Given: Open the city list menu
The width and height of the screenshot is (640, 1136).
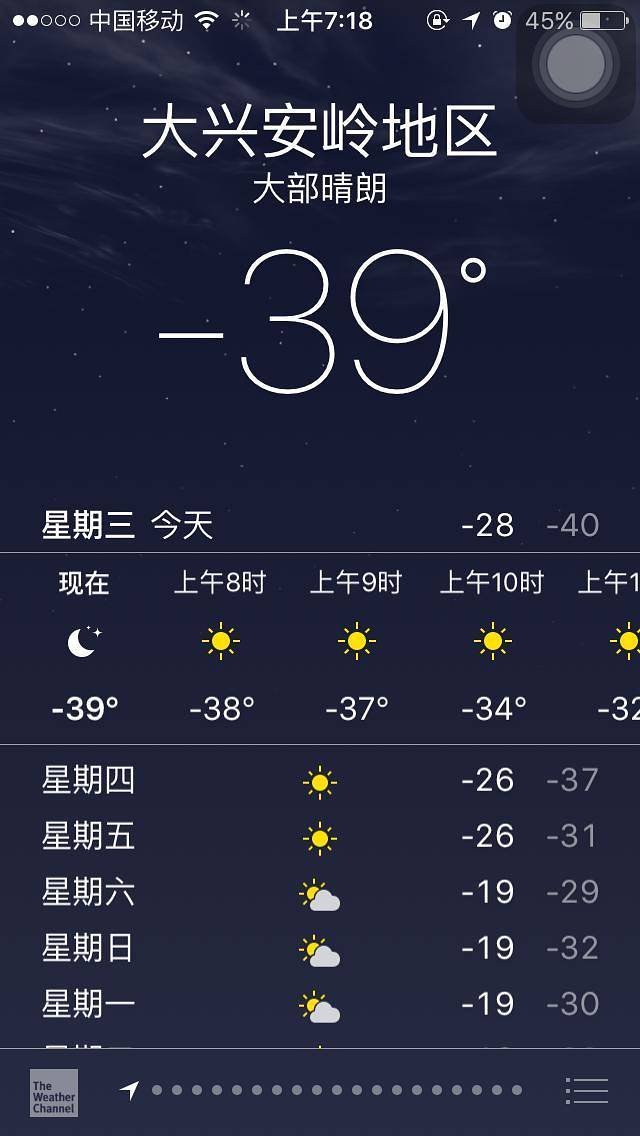Looking at the screenshot, I should [x=586, y=1090].
